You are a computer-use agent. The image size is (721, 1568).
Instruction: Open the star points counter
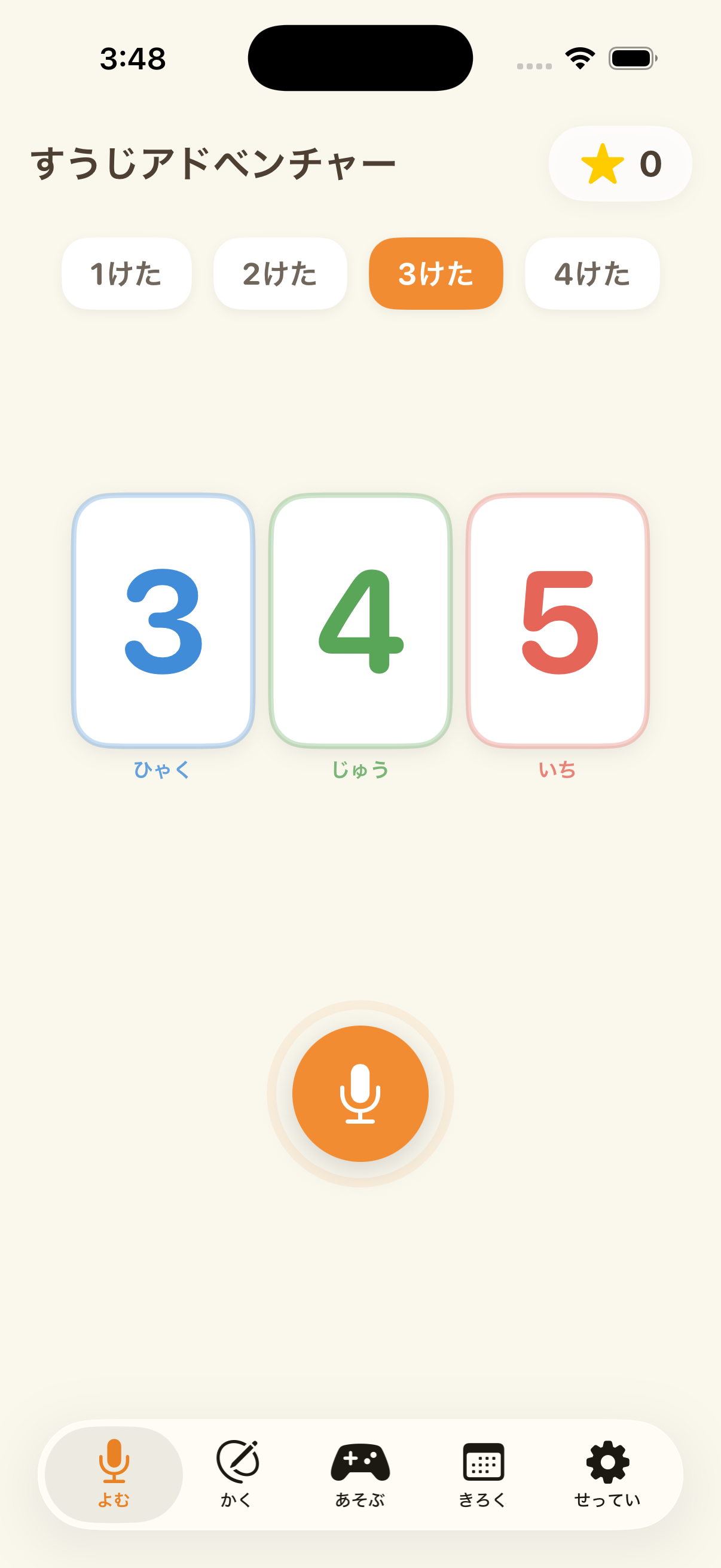pos(620,164)
